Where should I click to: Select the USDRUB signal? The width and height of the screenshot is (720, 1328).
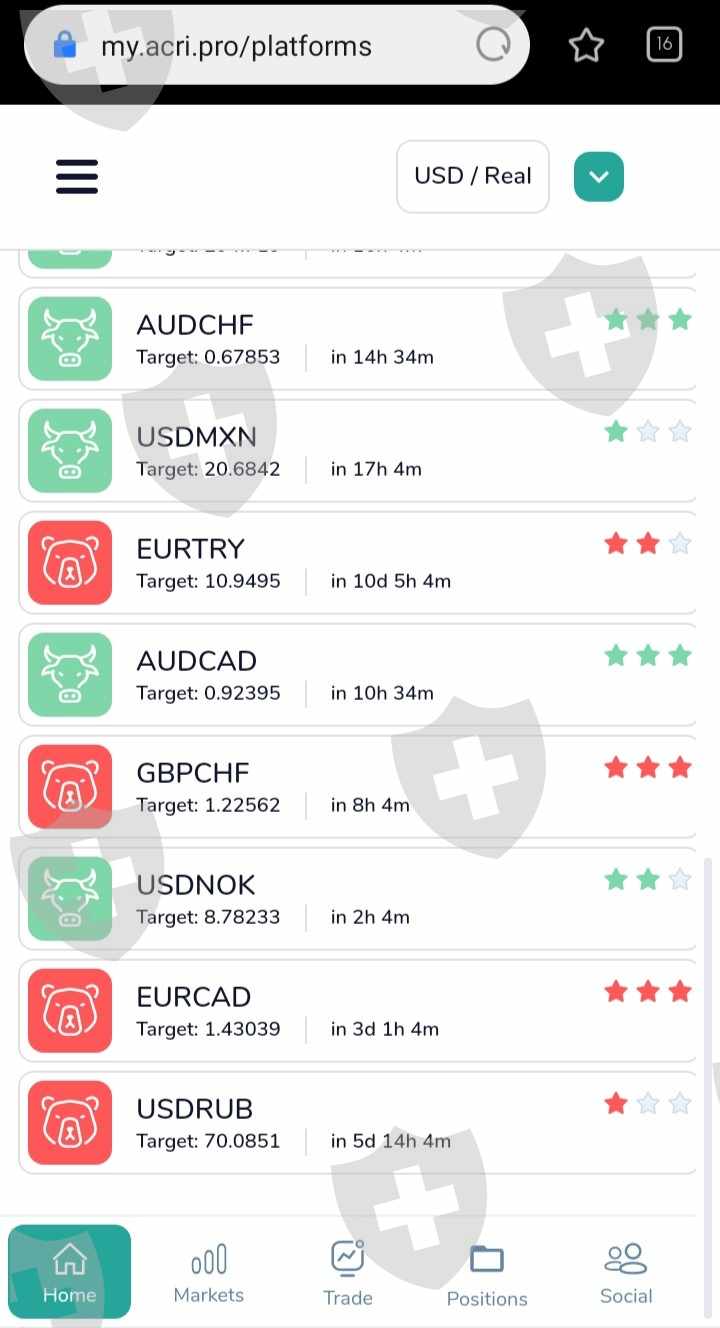[358, 1123]
